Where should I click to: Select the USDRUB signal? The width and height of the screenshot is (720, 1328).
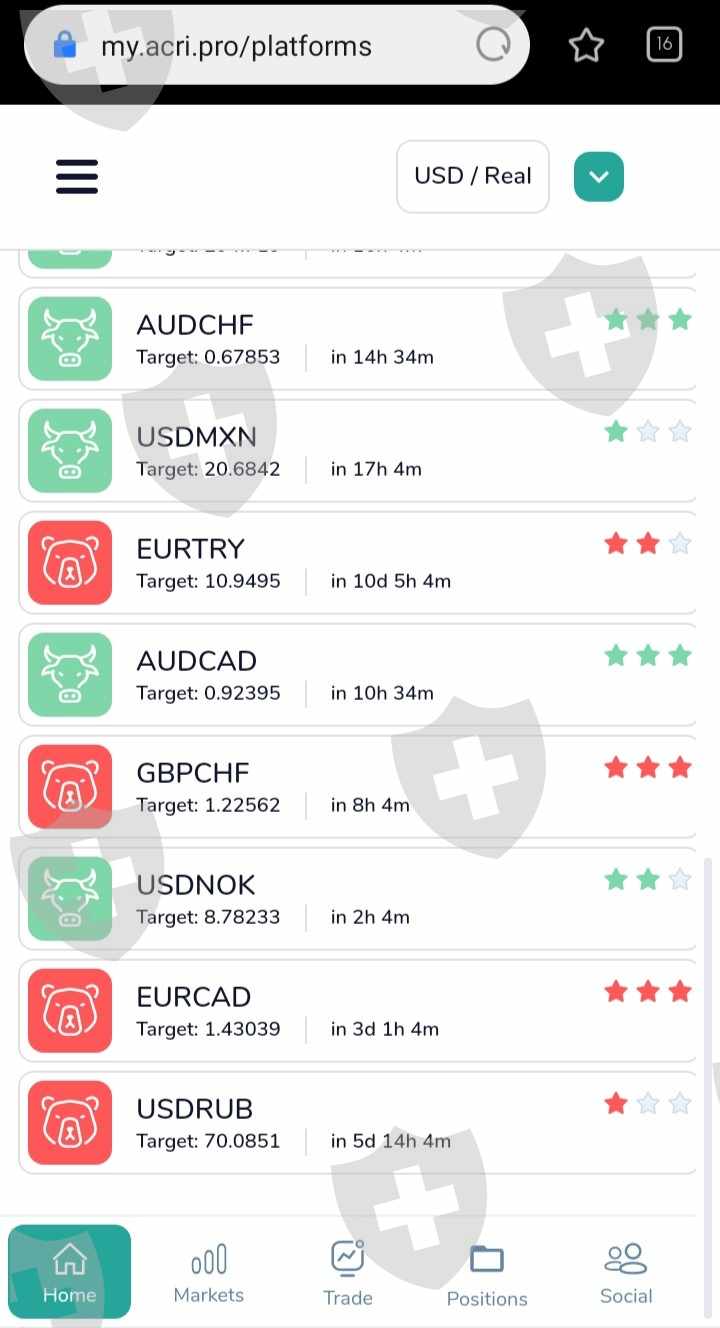[358, 1123]
